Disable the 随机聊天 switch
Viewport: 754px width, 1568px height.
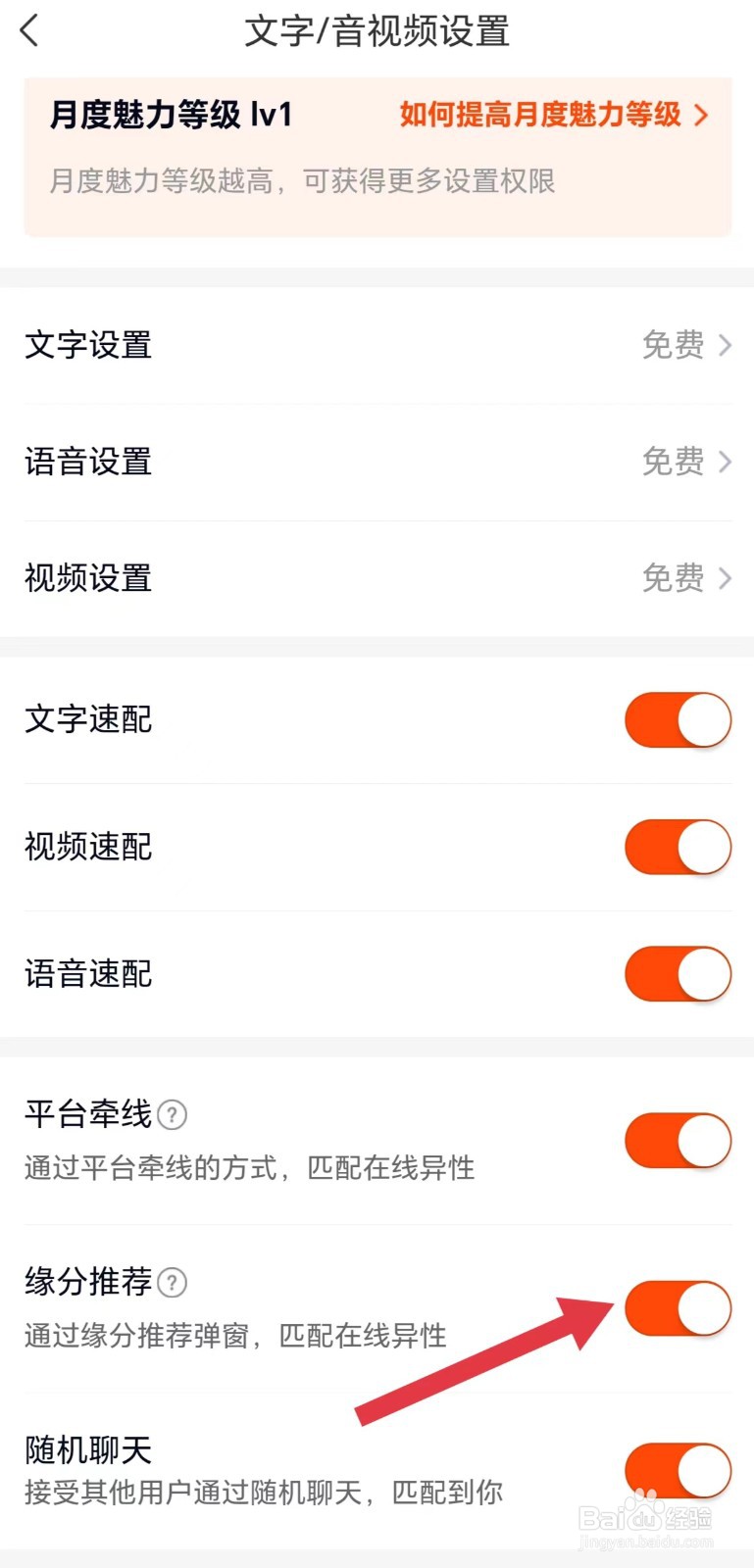coord(678,1470)
